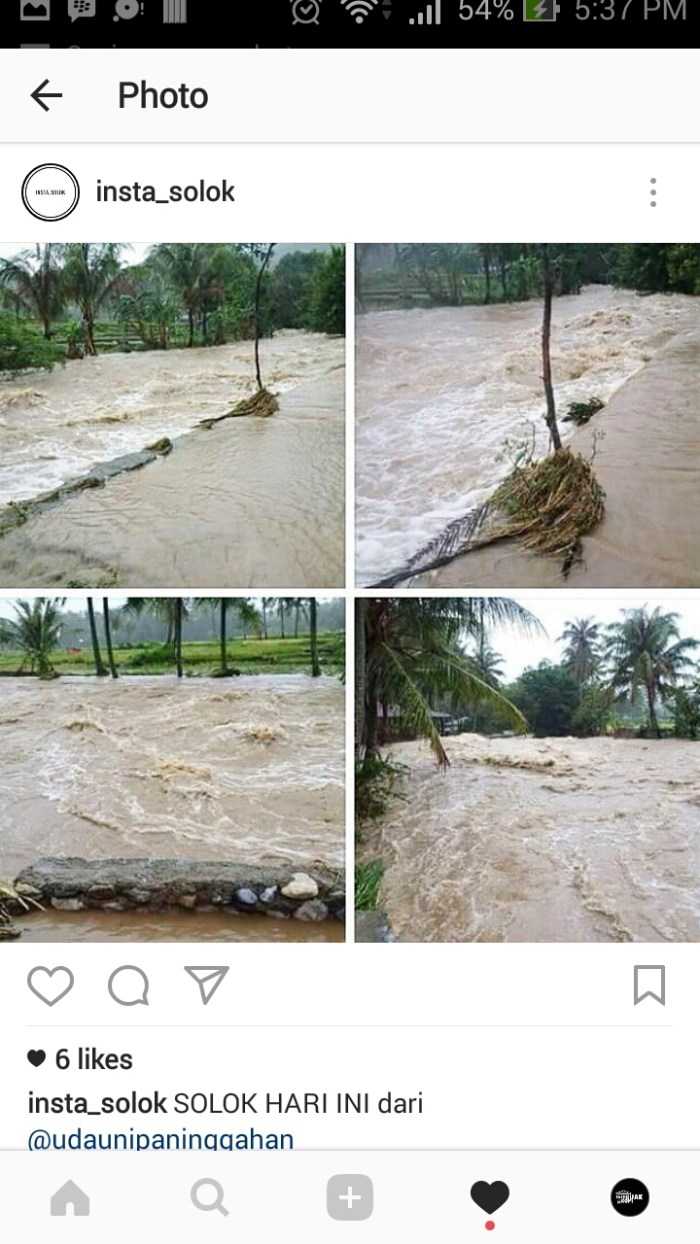Switch to the Home feed tab
The image size is (700, 1244).
click(70, 1198)
